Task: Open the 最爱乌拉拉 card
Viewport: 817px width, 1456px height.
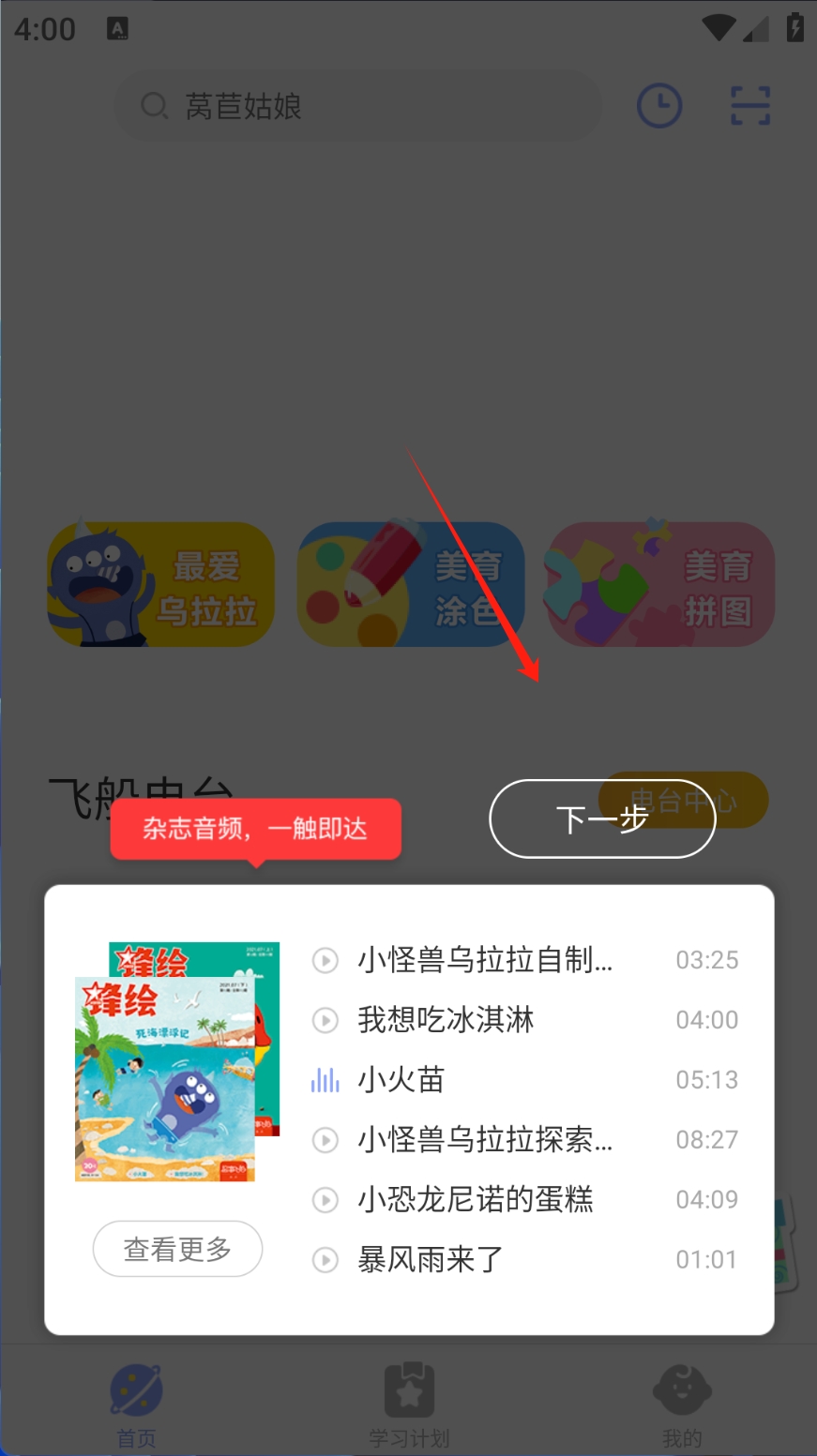Action: pos(160,585)
